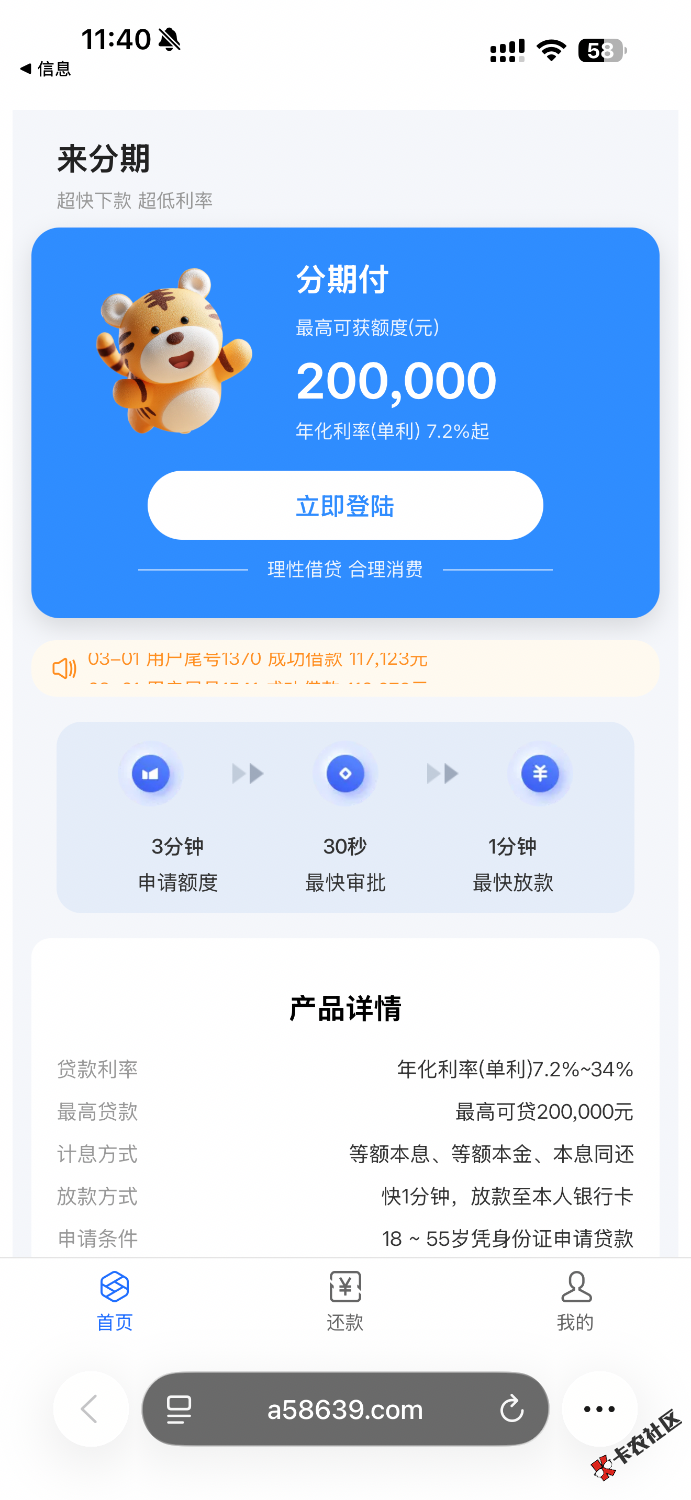
Task: Switch to the 还款 repayment tab
Action: 345,1301
